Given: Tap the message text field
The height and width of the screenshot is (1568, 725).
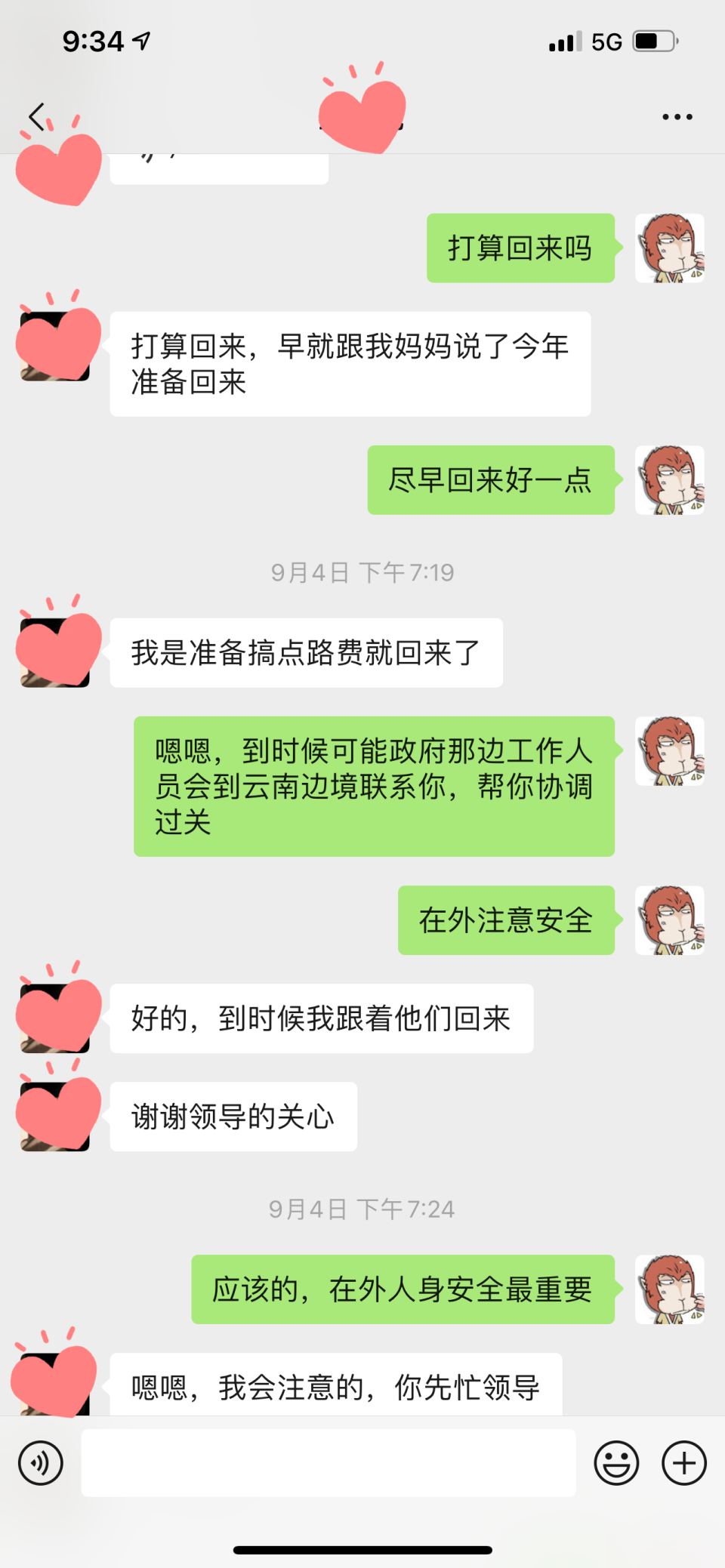Looking at the screenshot, I should 329,1462.
